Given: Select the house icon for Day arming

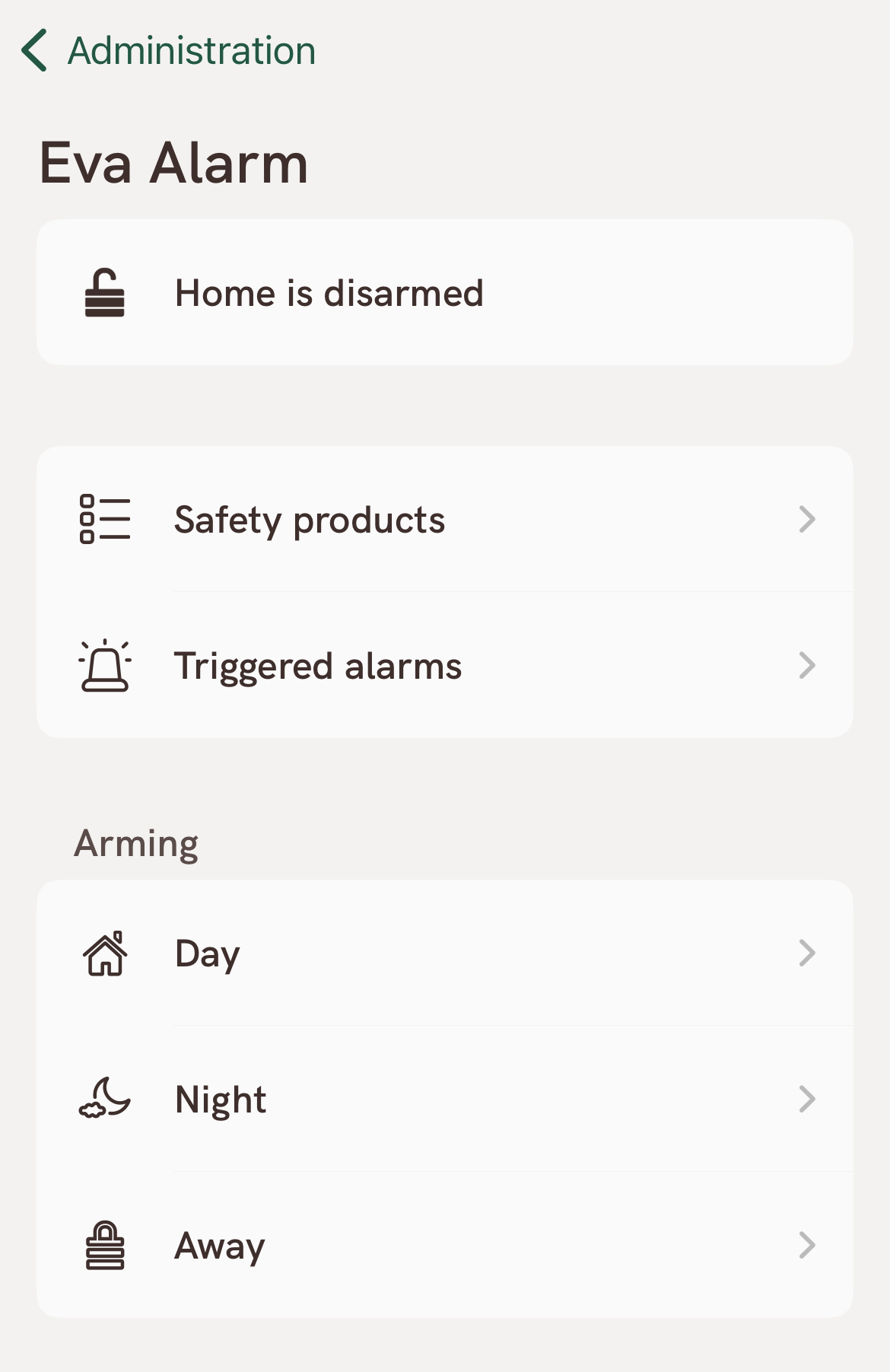Looking at the screenshot, I should [103, 953].
